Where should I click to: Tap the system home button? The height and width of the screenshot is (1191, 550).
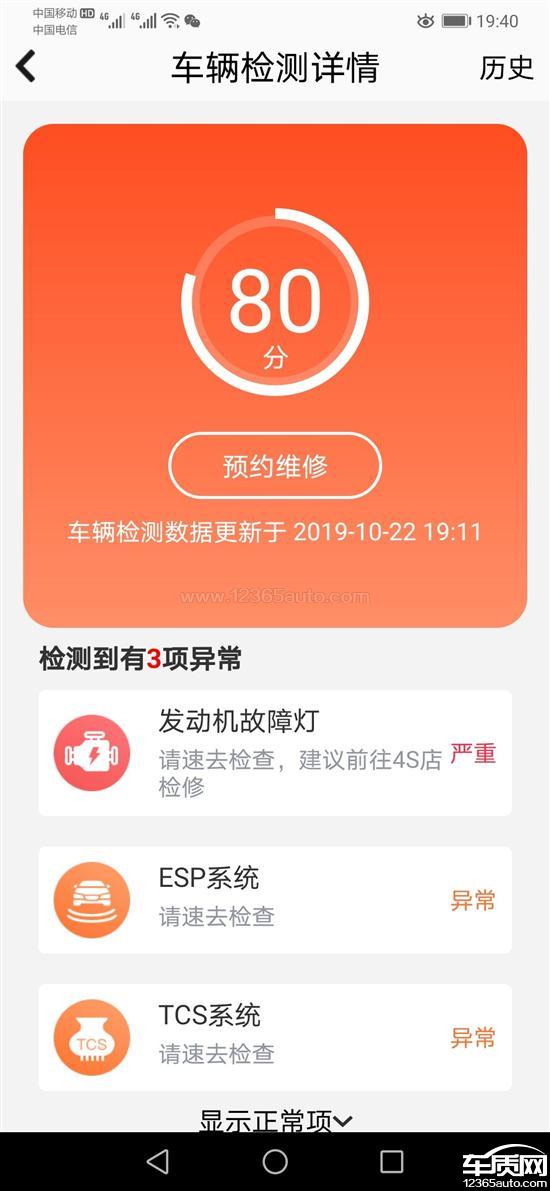coord(275,1161)
